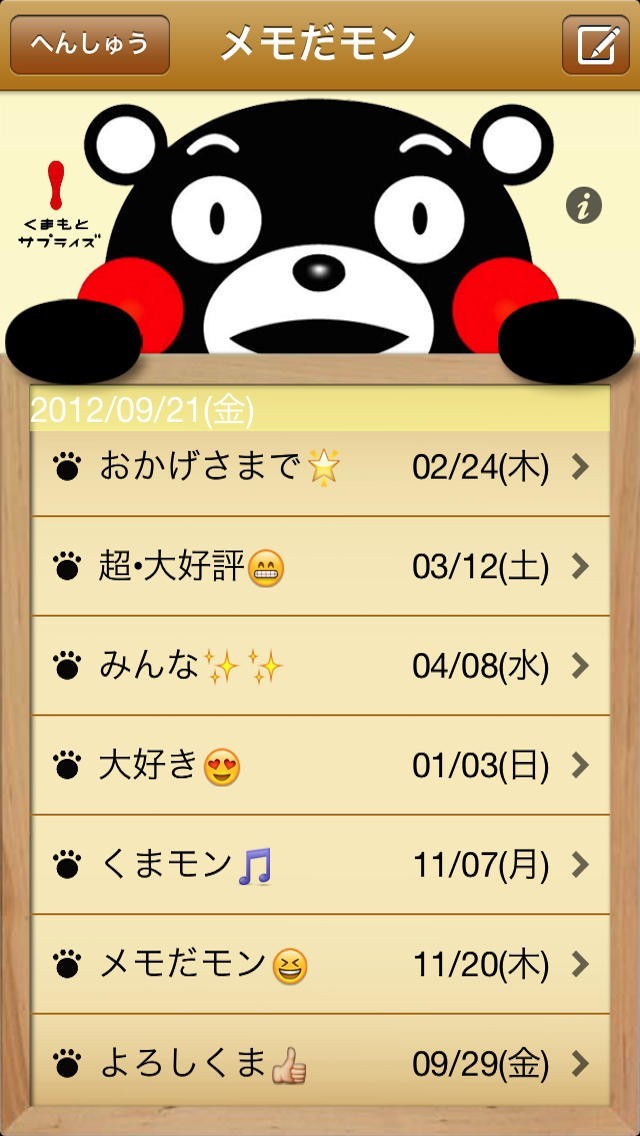Viewport: 640px width, 1136px height.
Task: Open the おかげさまで memo
Action: (x=320, y=467)
